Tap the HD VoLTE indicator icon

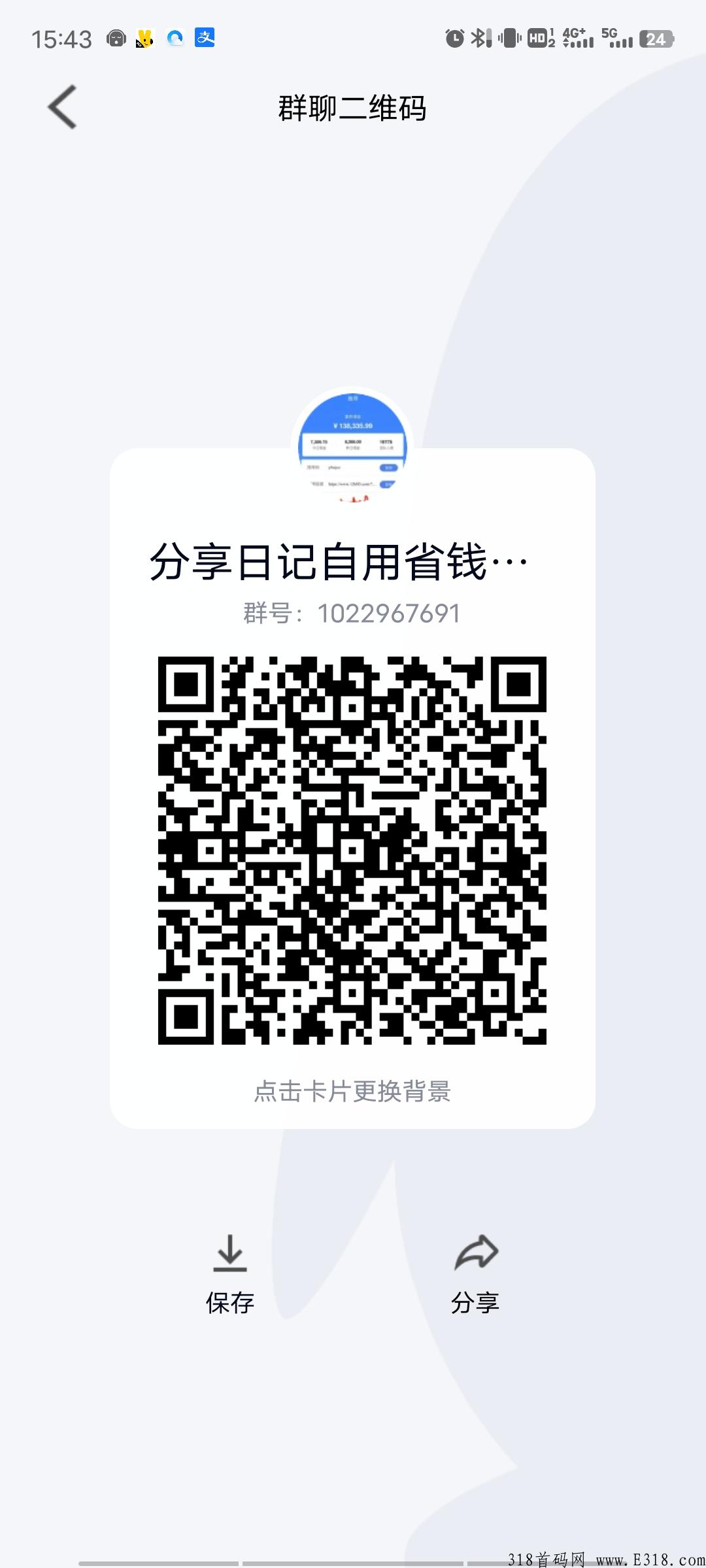(540, 39)
